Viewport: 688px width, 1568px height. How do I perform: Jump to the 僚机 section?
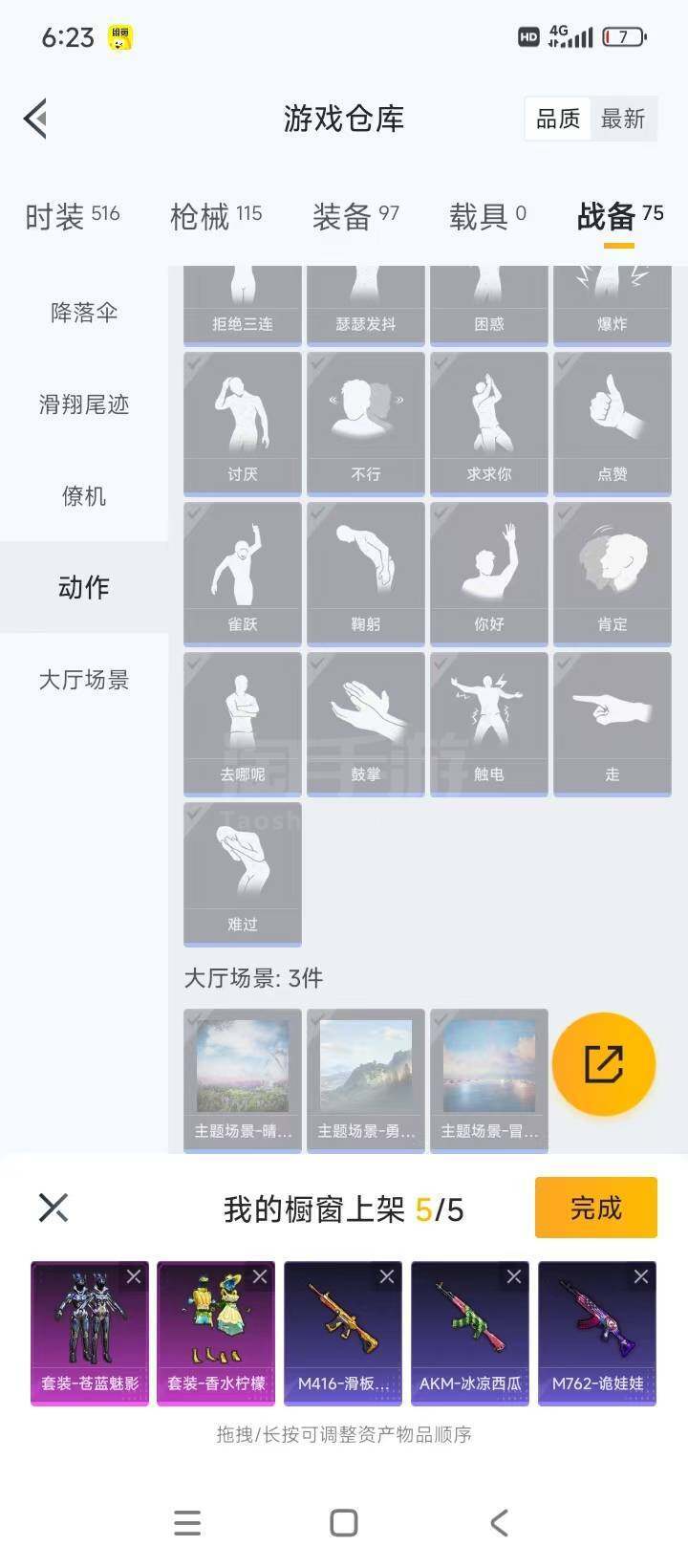pos(84,496)
